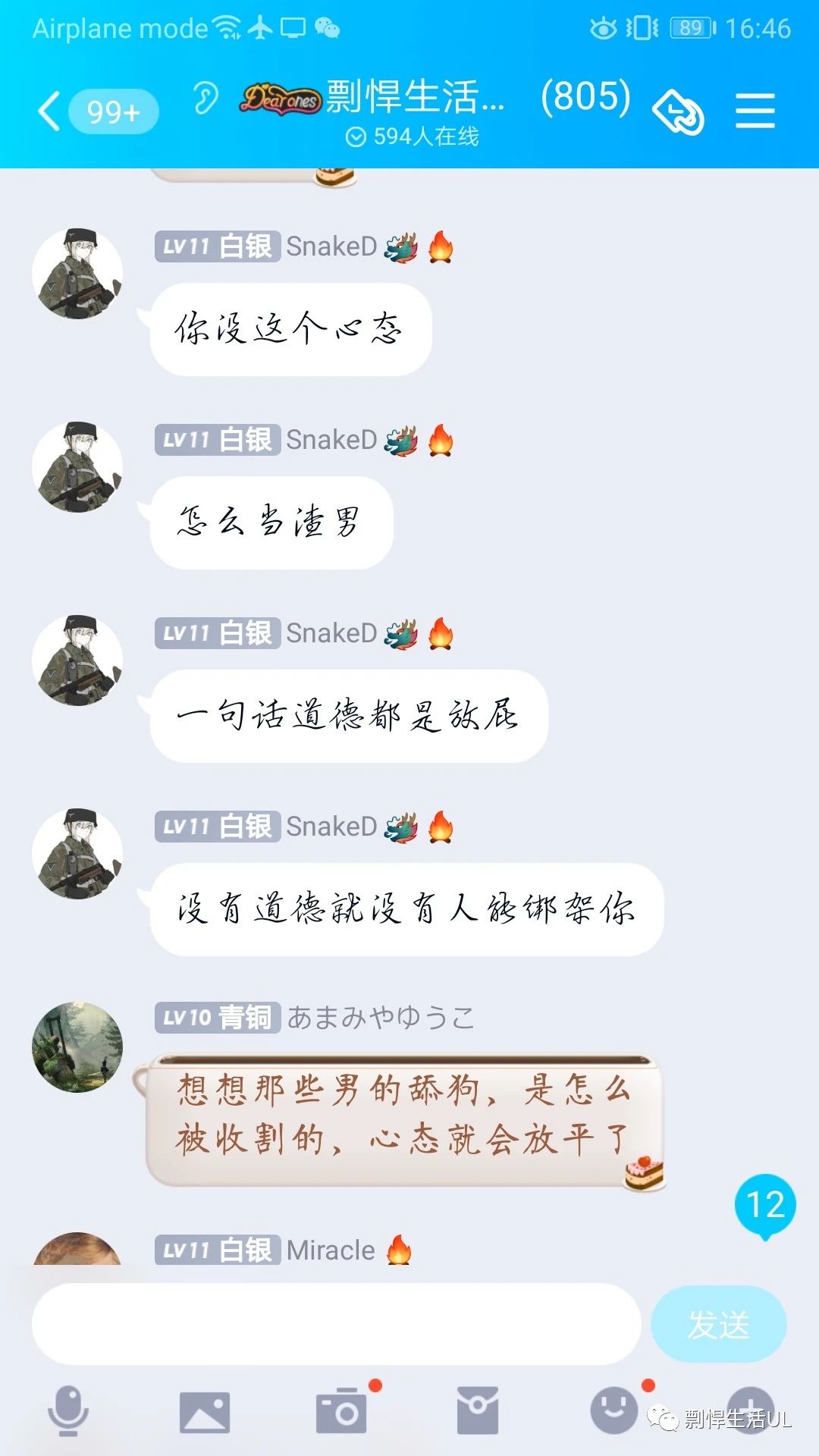Go back to the message list
The width and height of the screenshot is (819, 1456).
[97, 112]
